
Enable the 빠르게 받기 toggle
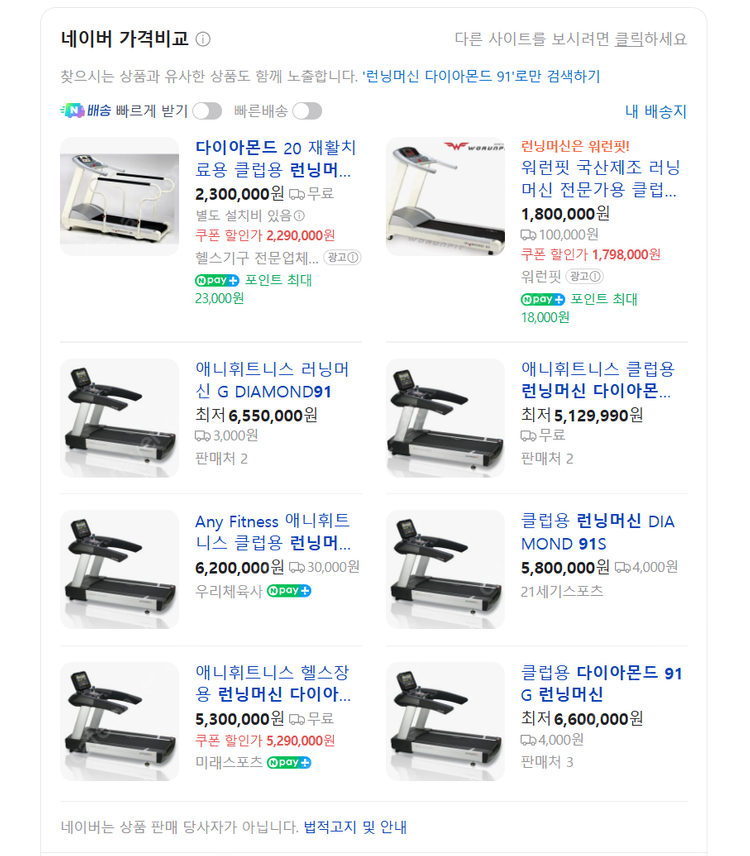coord(209,112)
